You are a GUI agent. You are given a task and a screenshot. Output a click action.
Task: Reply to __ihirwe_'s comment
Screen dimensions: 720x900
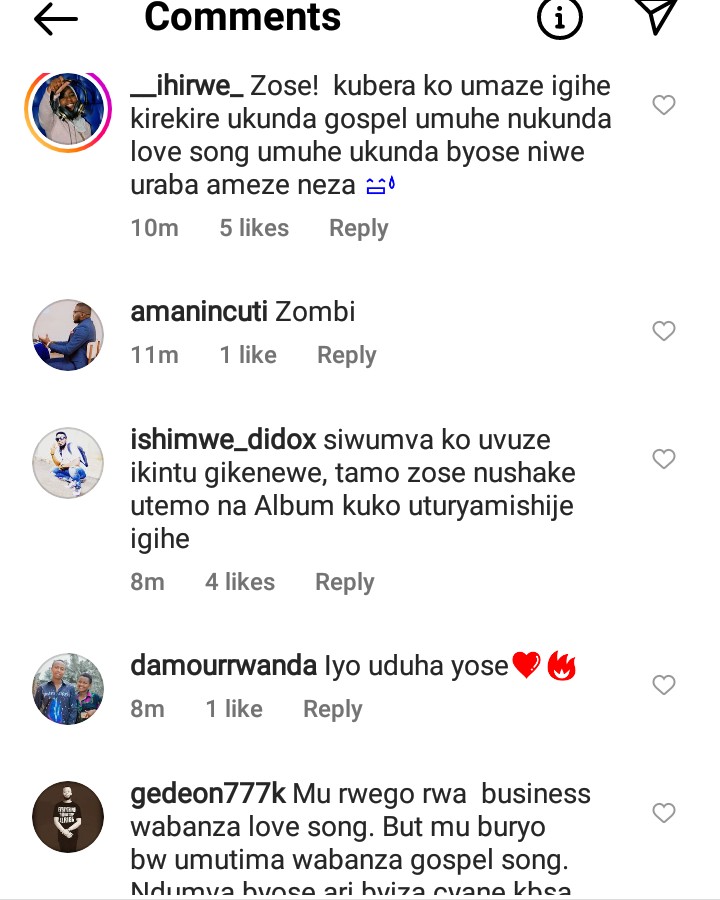(358, 228)
